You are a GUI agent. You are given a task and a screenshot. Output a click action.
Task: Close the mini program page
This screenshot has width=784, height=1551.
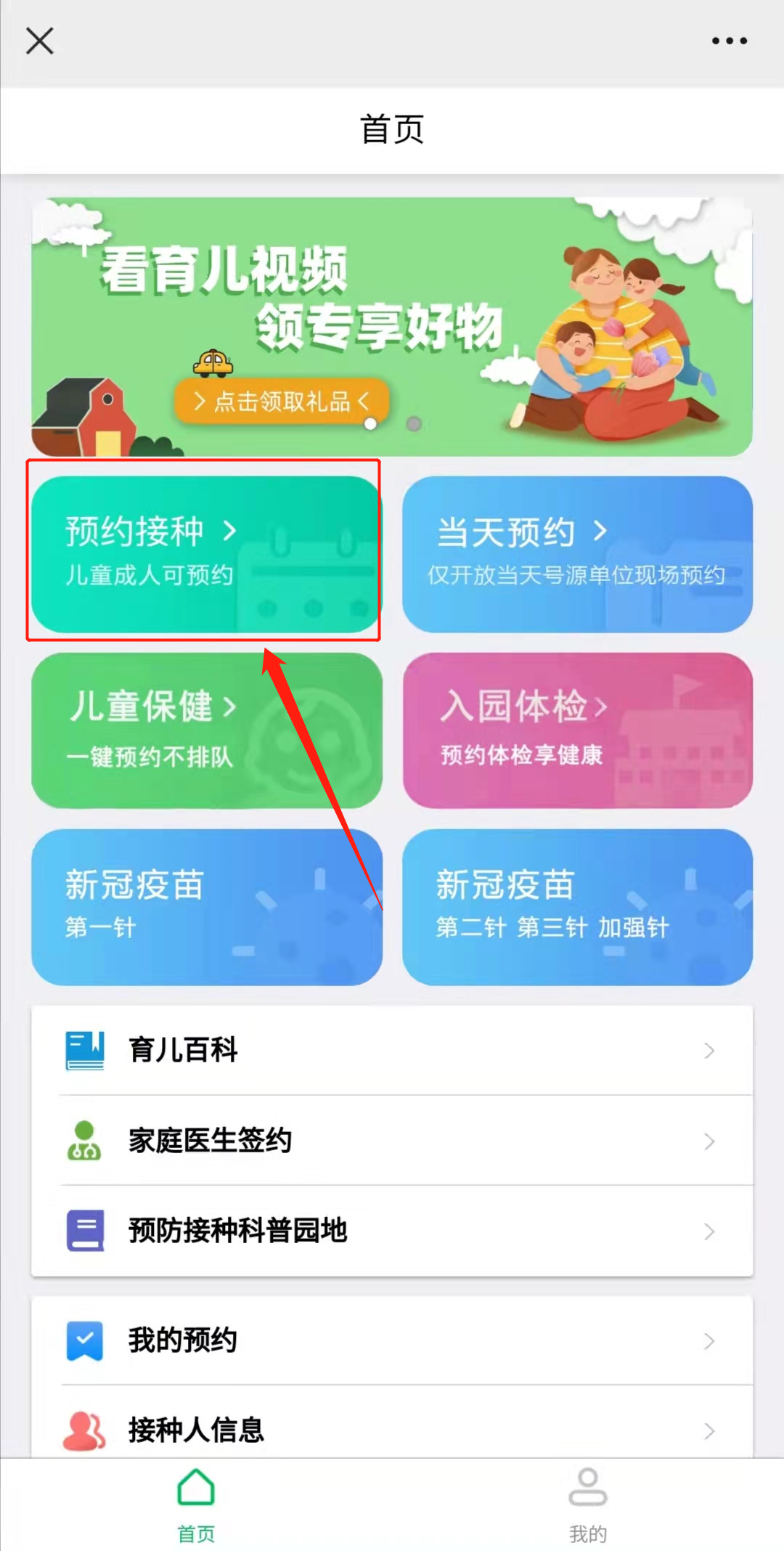pos(40,41)
